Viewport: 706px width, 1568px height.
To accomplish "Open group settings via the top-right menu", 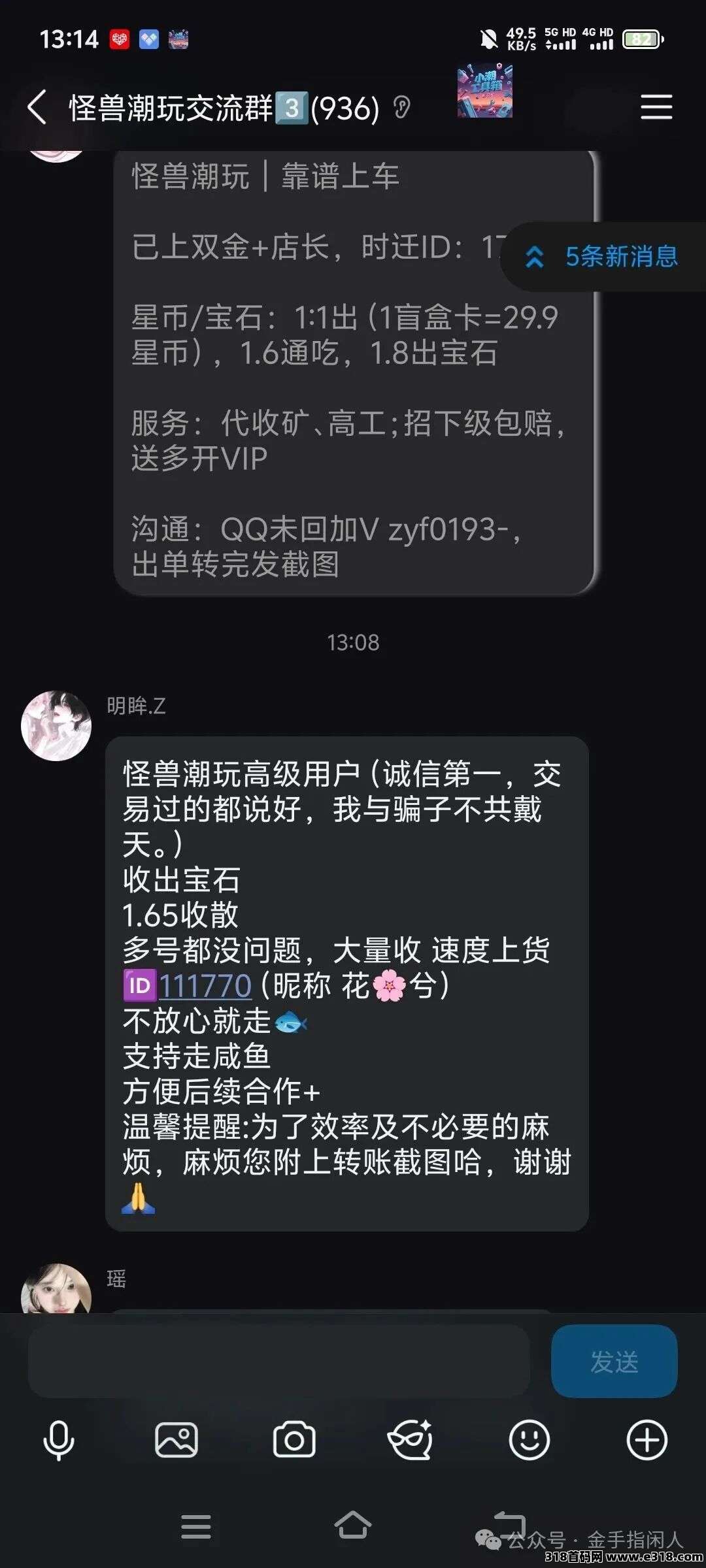I will 656,106.
